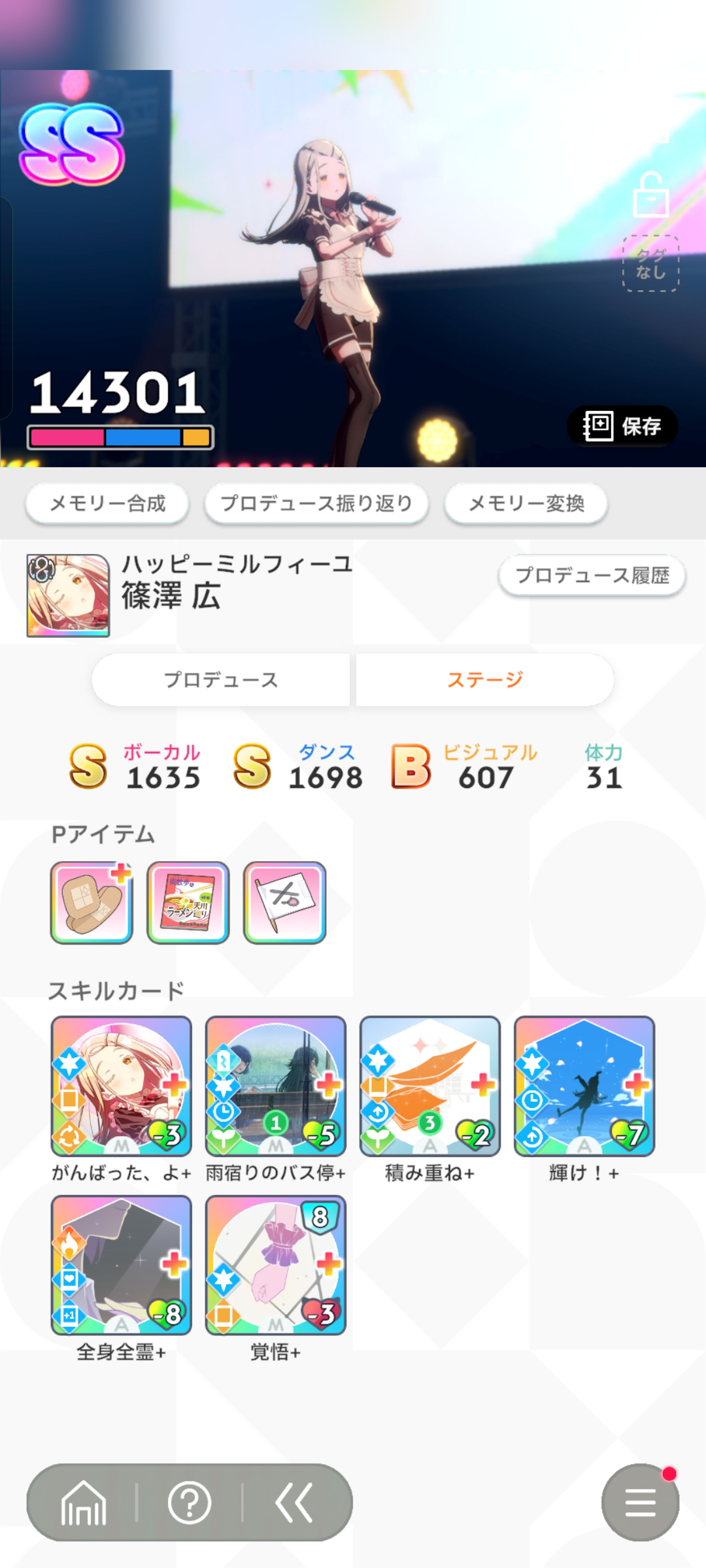Open the ramen book P-item
The width and height of the screenshot is (706, 1568).
(188, 902)
